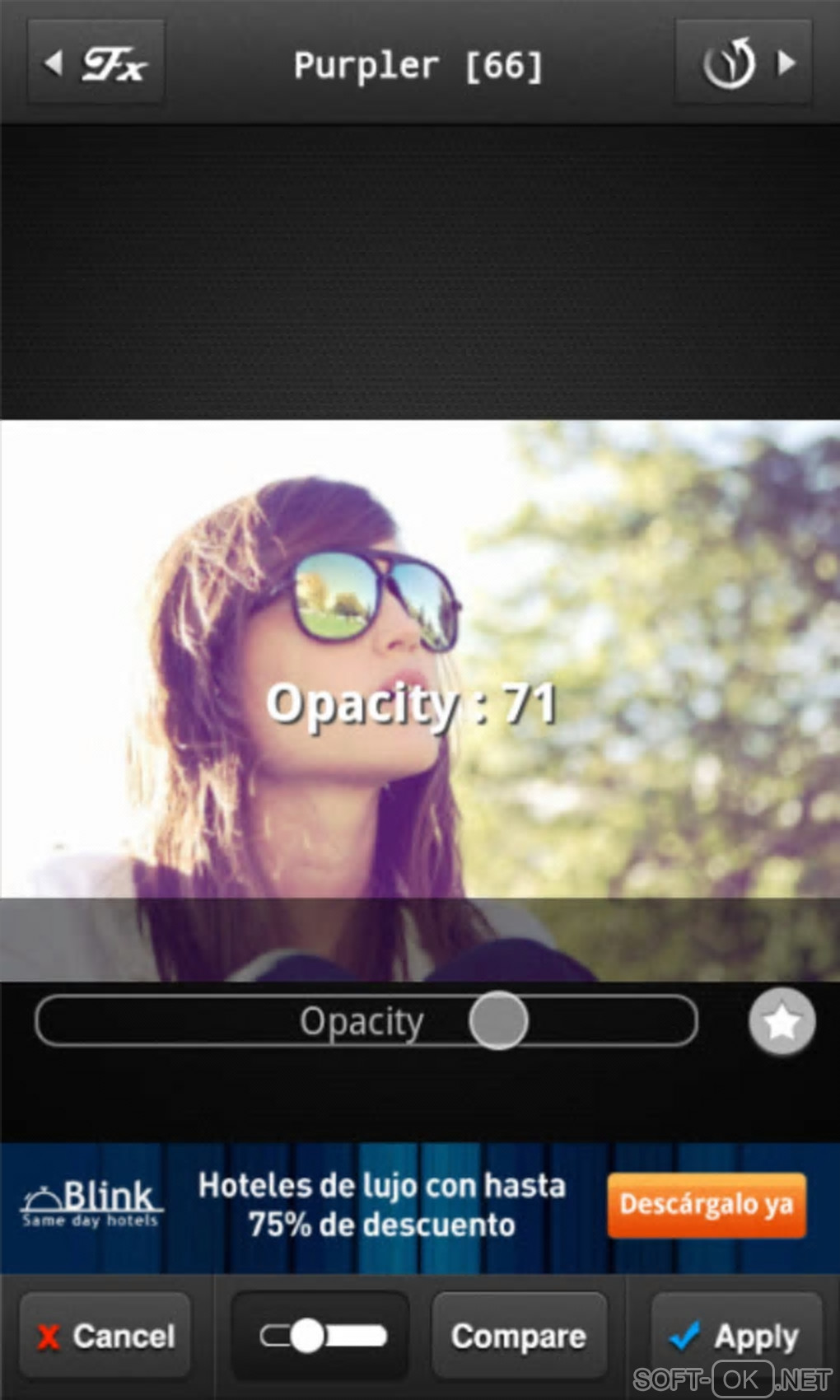Cancel the Purpler effect

105,1336
